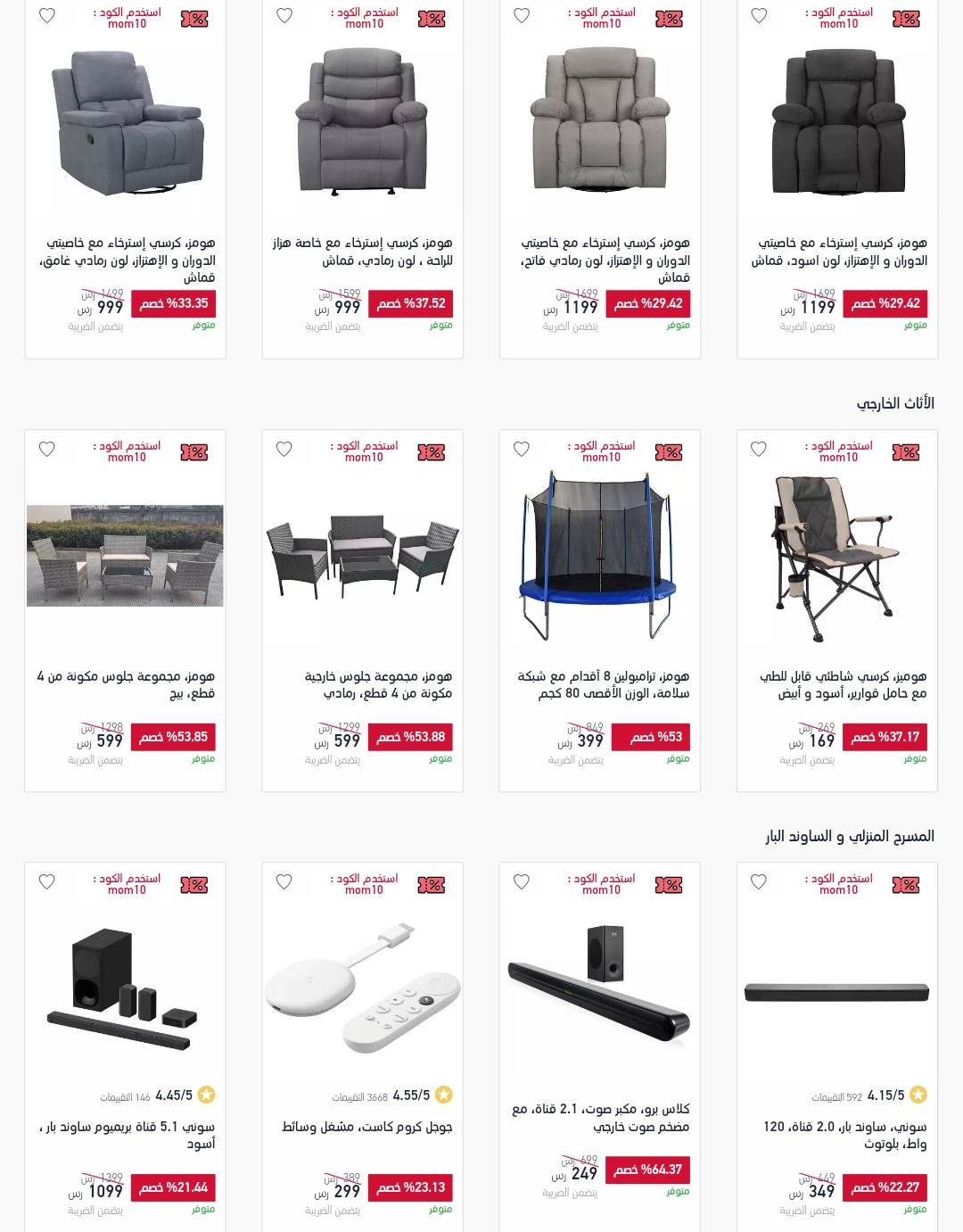The height and width of the screenshot is (1232, 963).
Task: Wishlist the dark gray swivel recliner
Action: coord(47,16)
